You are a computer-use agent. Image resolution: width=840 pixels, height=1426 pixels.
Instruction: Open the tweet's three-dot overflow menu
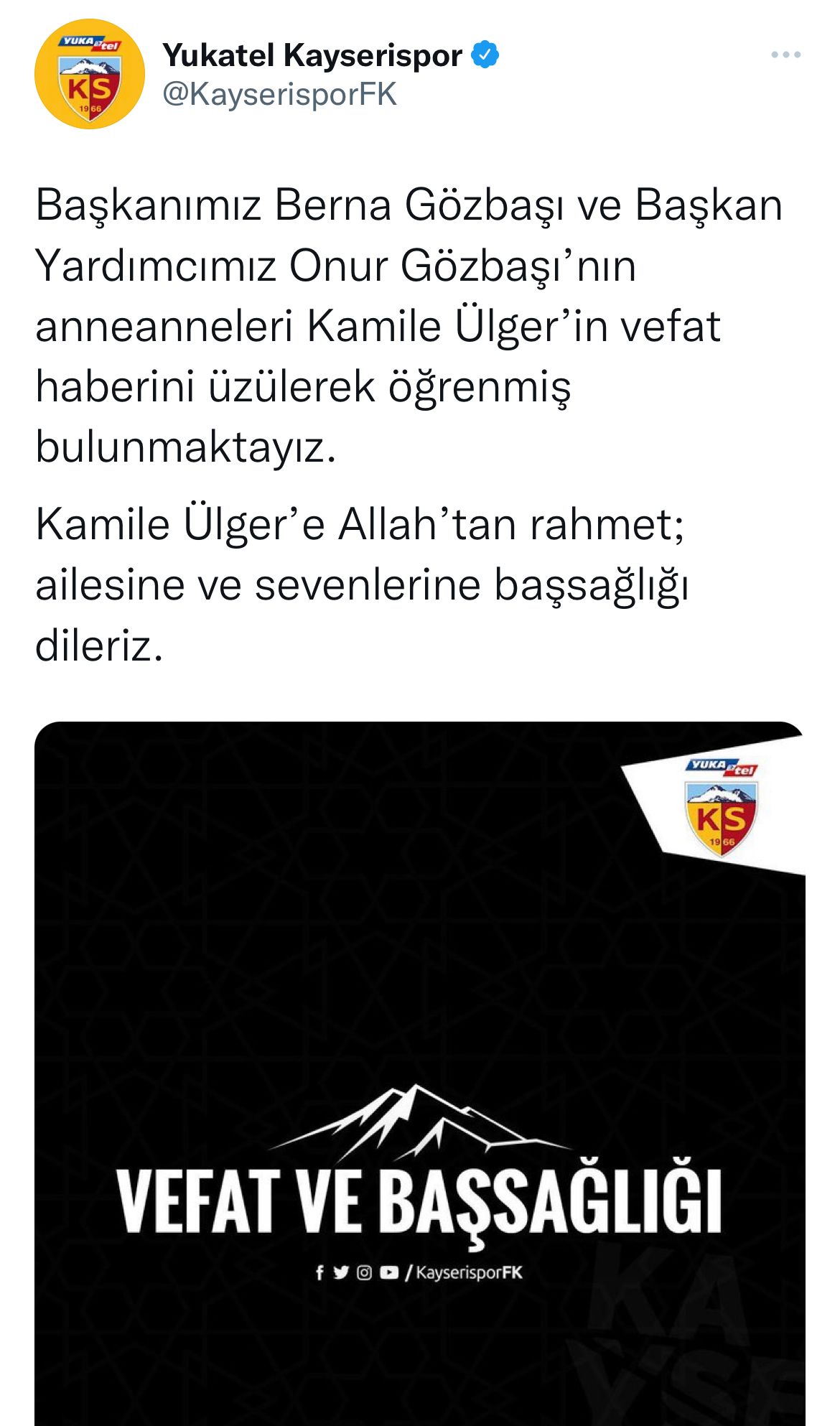point(785,55)
